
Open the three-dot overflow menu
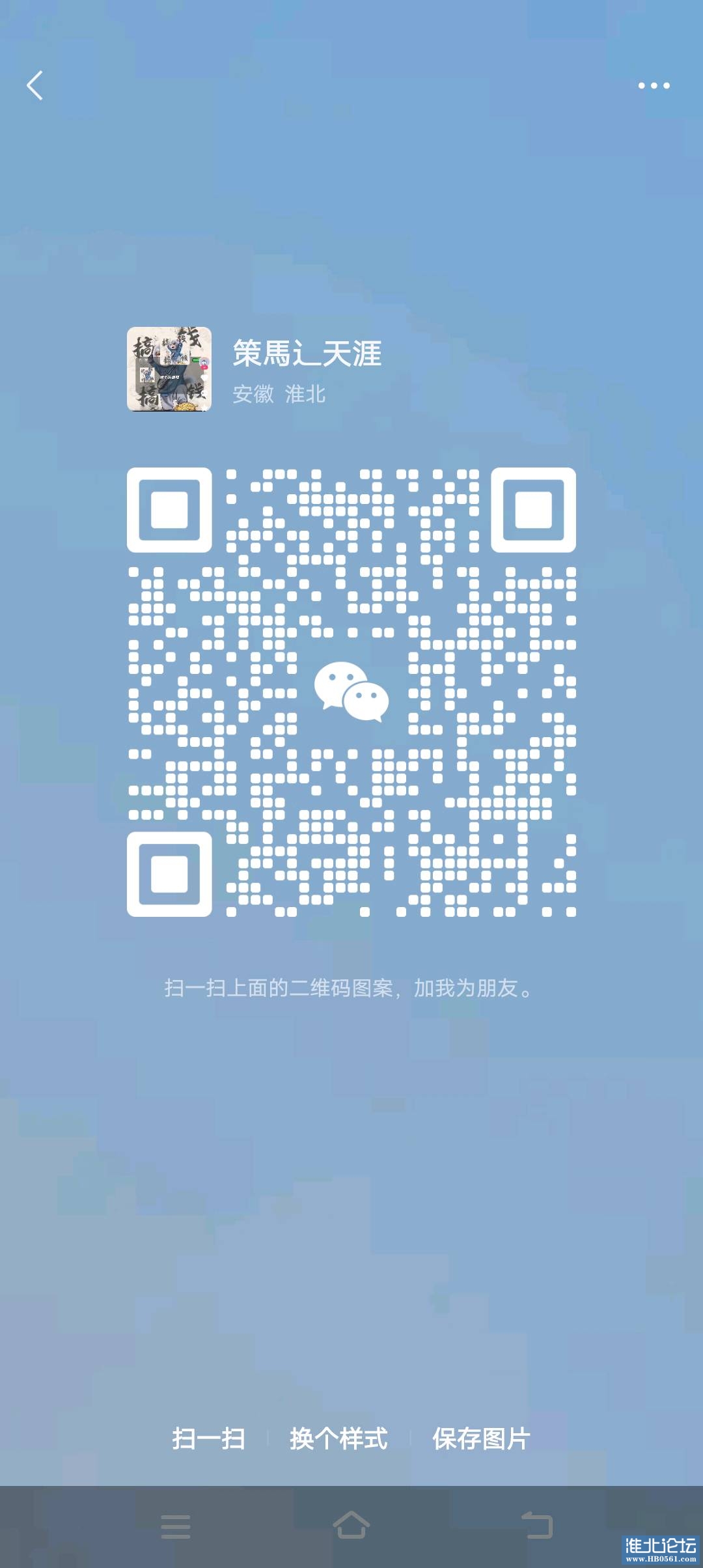(x=654, y=85)
